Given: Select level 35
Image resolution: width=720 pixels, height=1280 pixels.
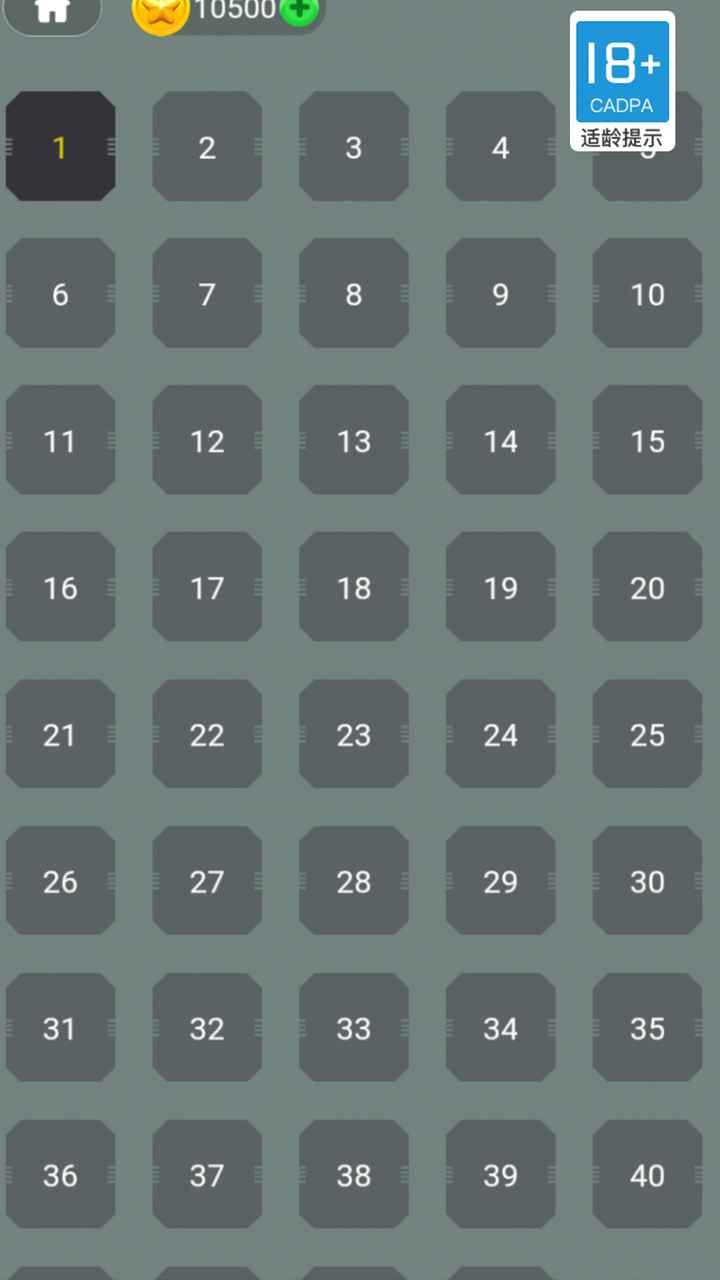Looking at the screenshot, I should pos(647,1028).
